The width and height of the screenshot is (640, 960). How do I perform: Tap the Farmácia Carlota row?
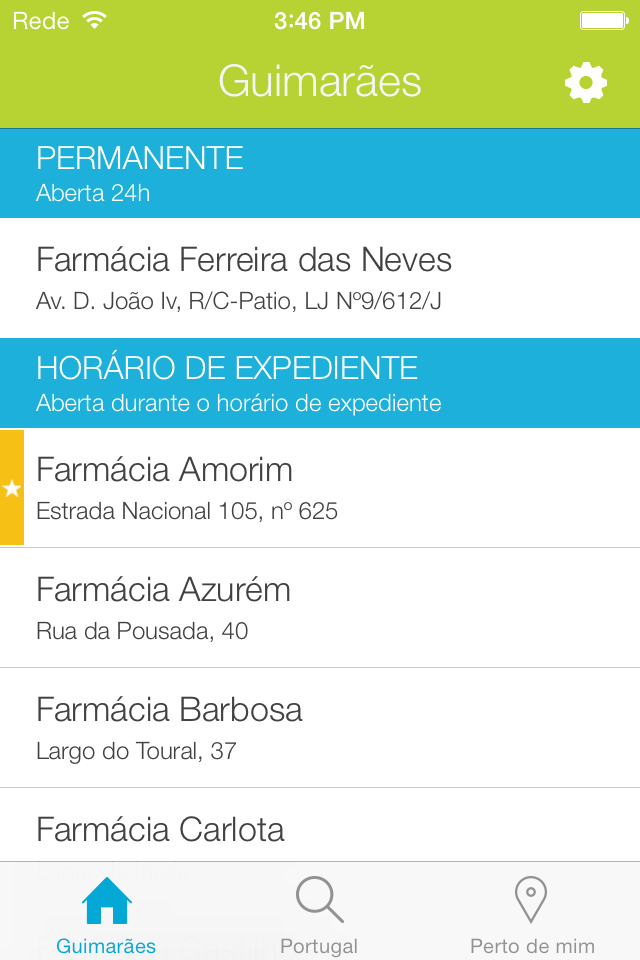pos(320,830)
